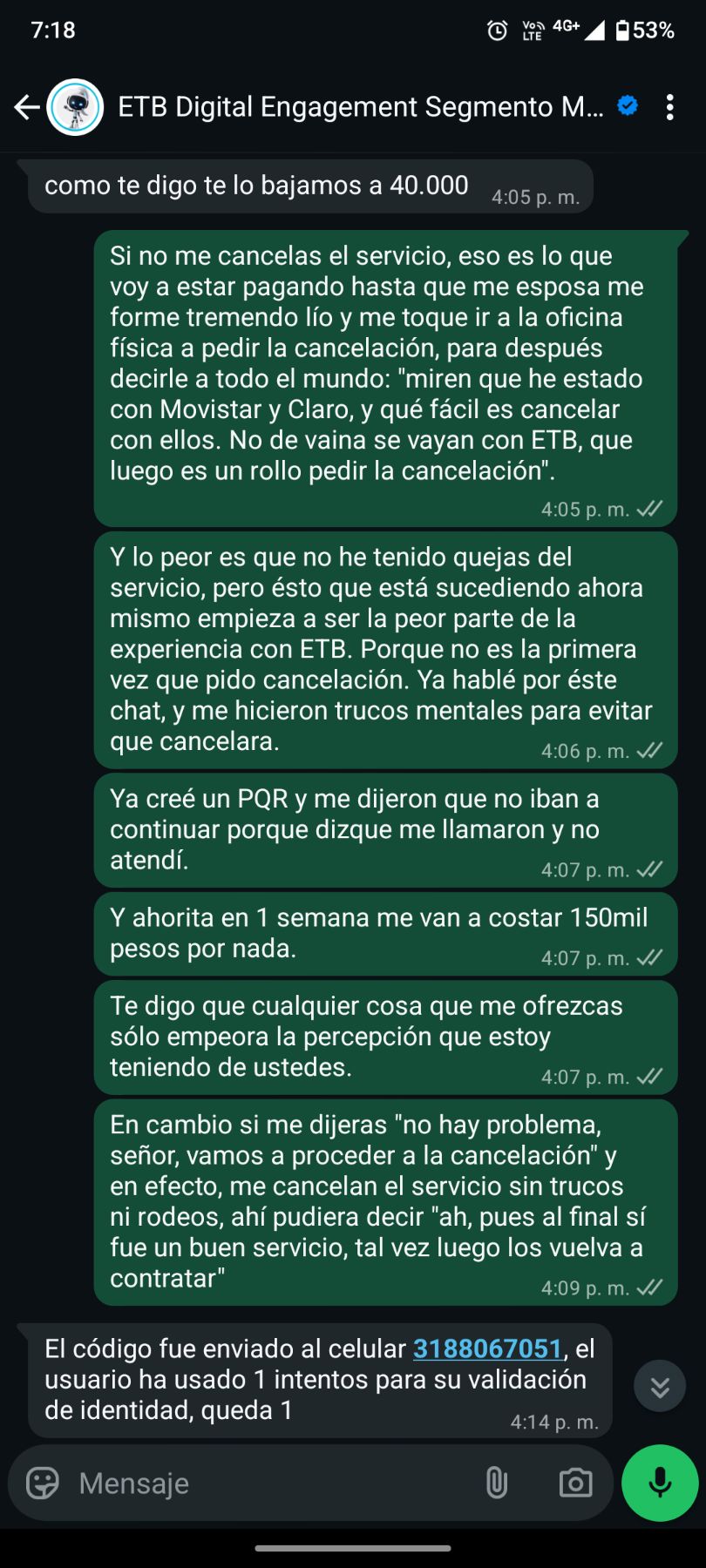Record a voice message

660,1483
